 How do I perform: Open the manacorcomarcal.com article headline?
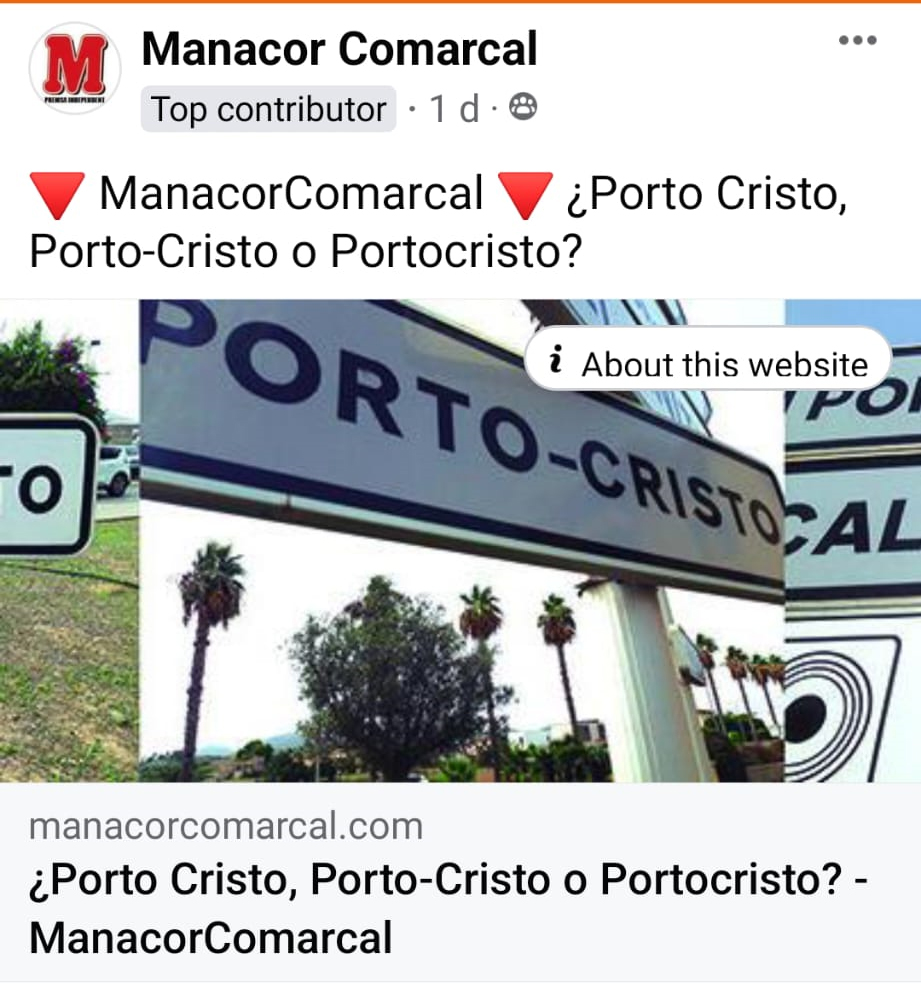tap(448, 908)
